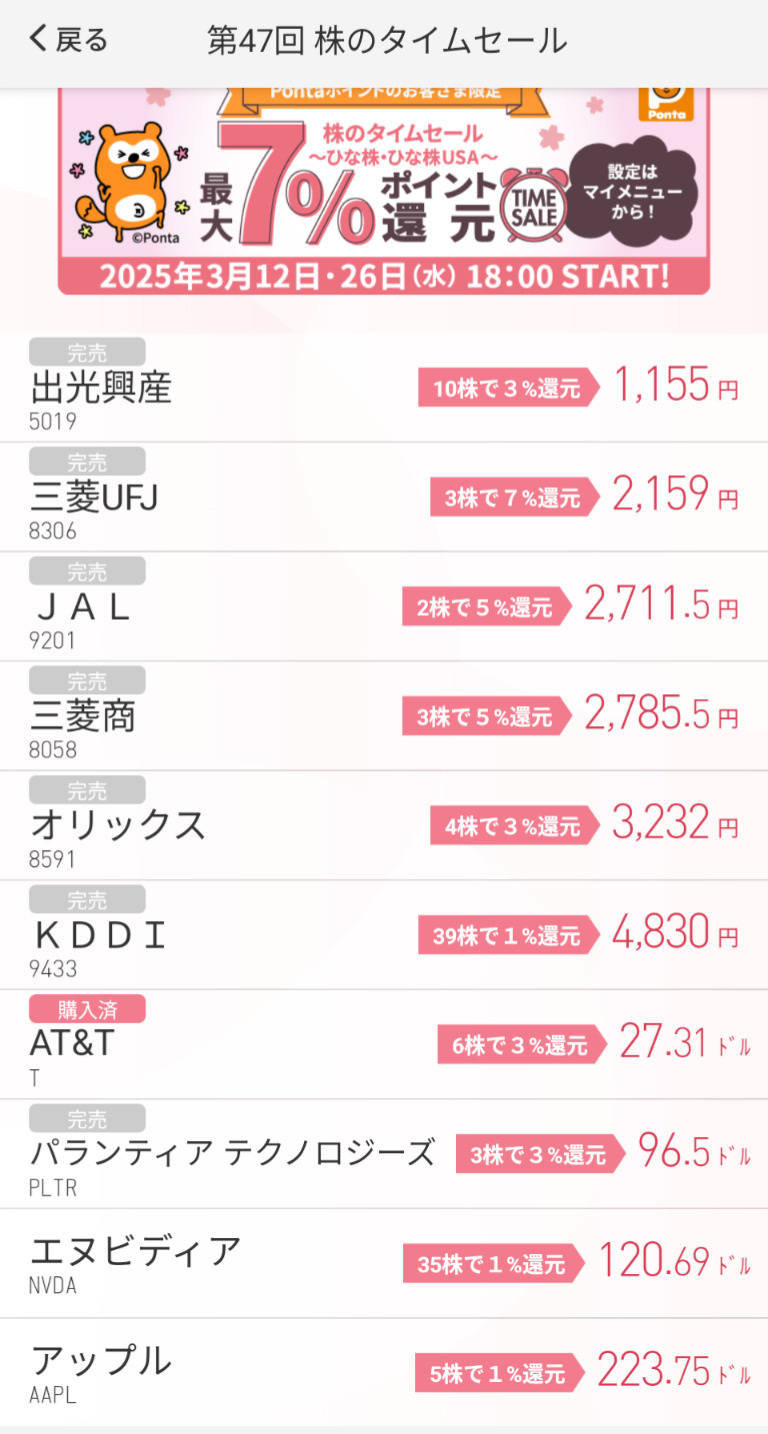Open the アップル stock row

(x=384, y=1372)
